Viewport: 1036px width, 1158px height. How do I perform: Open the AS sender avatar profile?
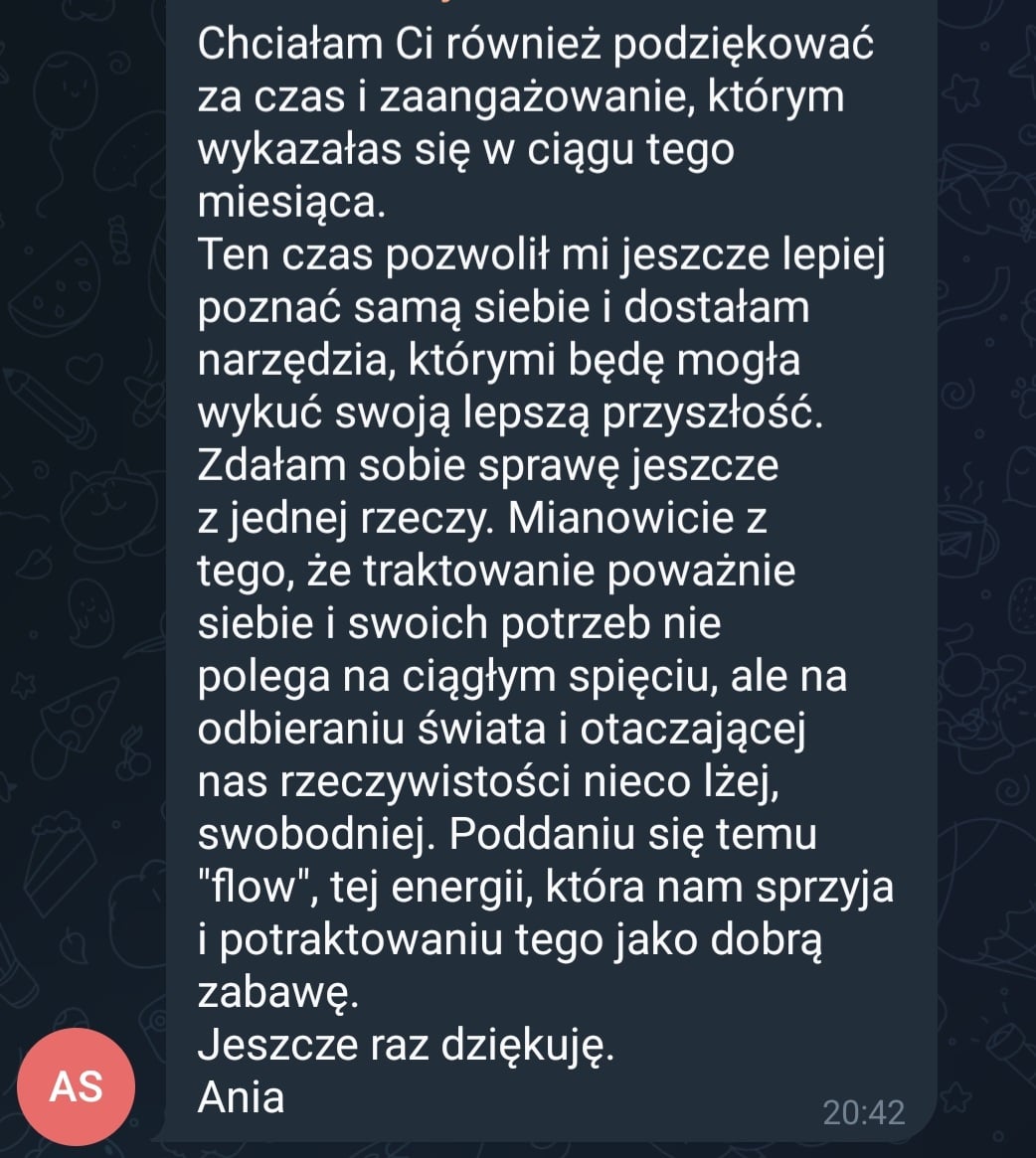[x=77, y=1086]
